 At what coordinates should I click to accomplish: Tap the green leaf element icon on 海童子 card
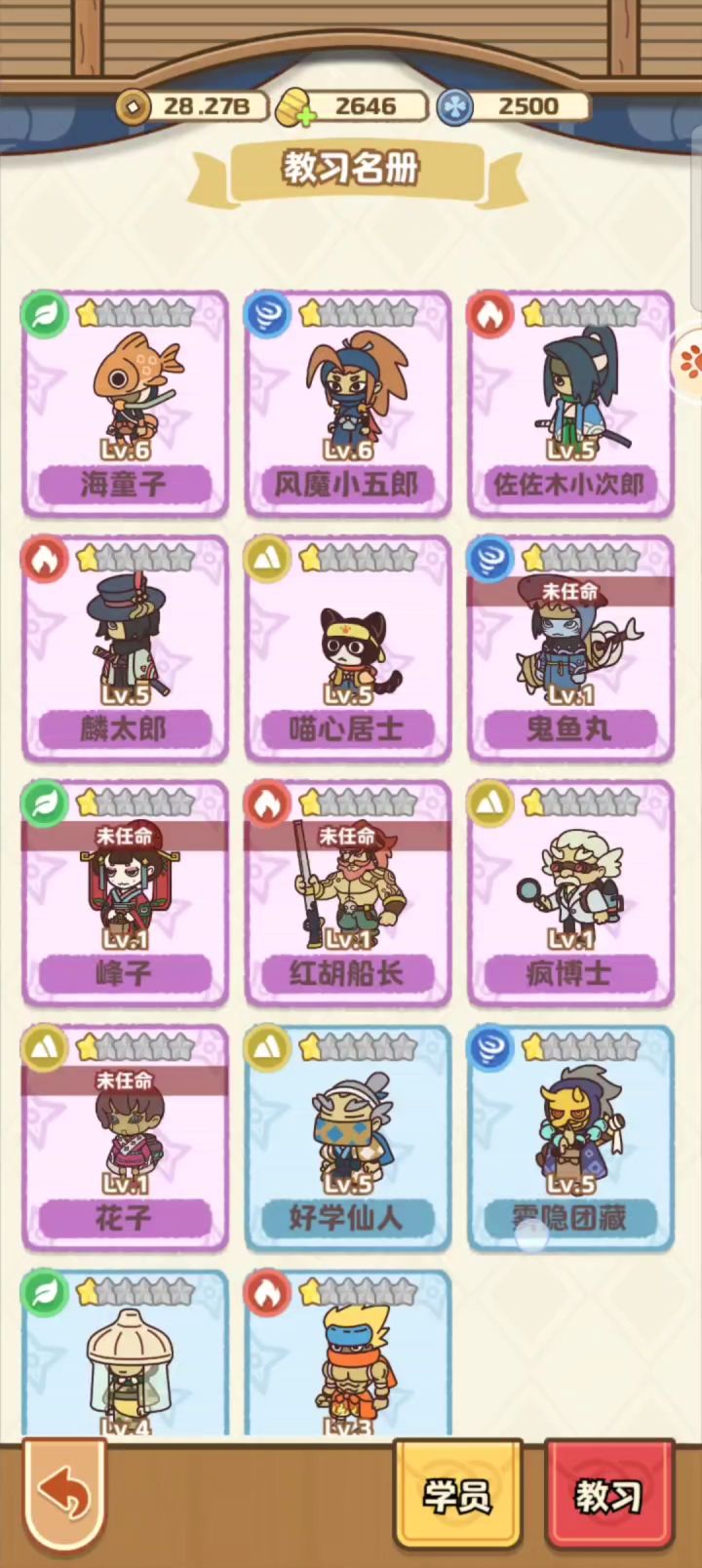45,313
